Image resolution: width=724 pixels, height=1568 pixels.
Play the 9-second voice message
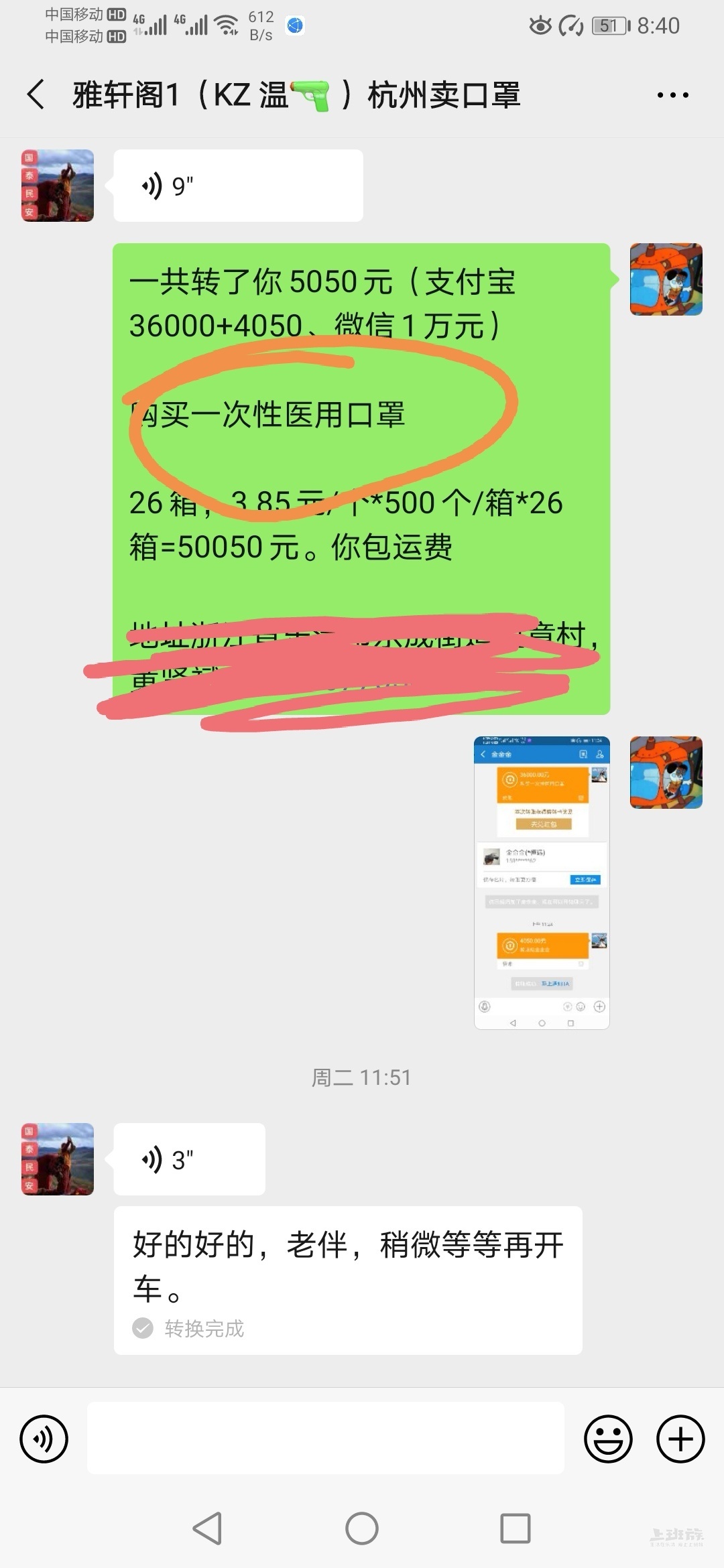(237, 186)
